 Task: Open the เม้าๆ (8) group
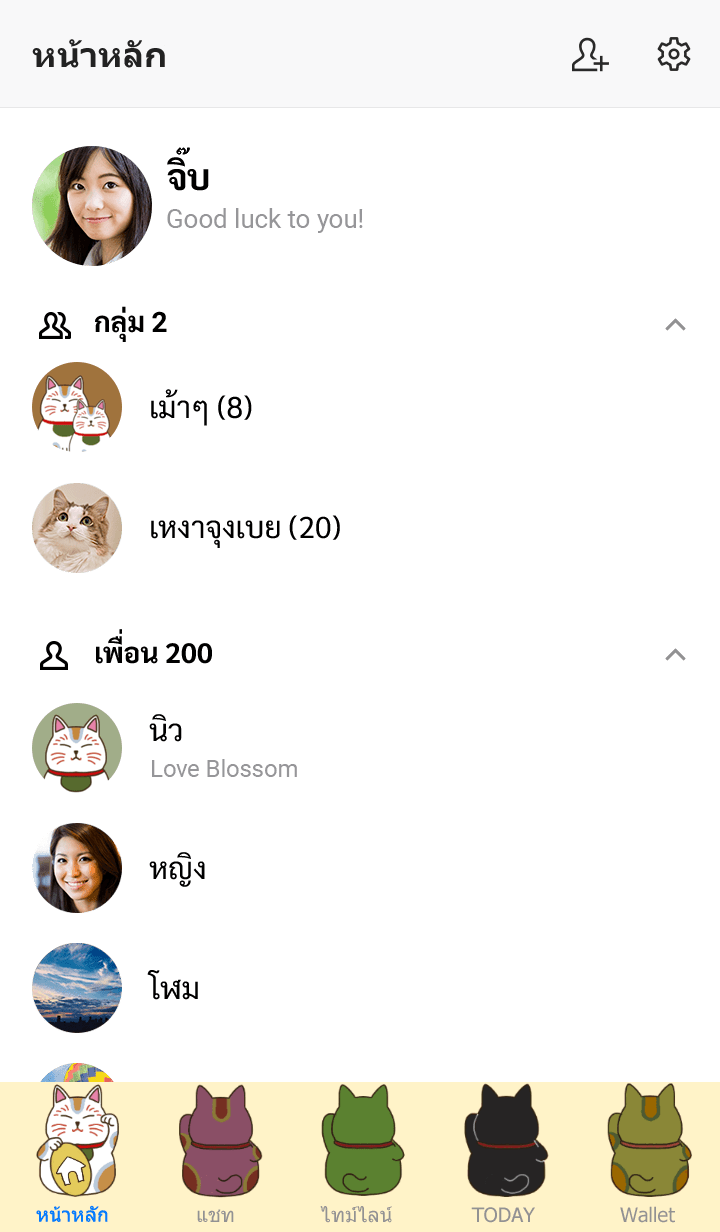pyautogui.click(x=200, y=408)
